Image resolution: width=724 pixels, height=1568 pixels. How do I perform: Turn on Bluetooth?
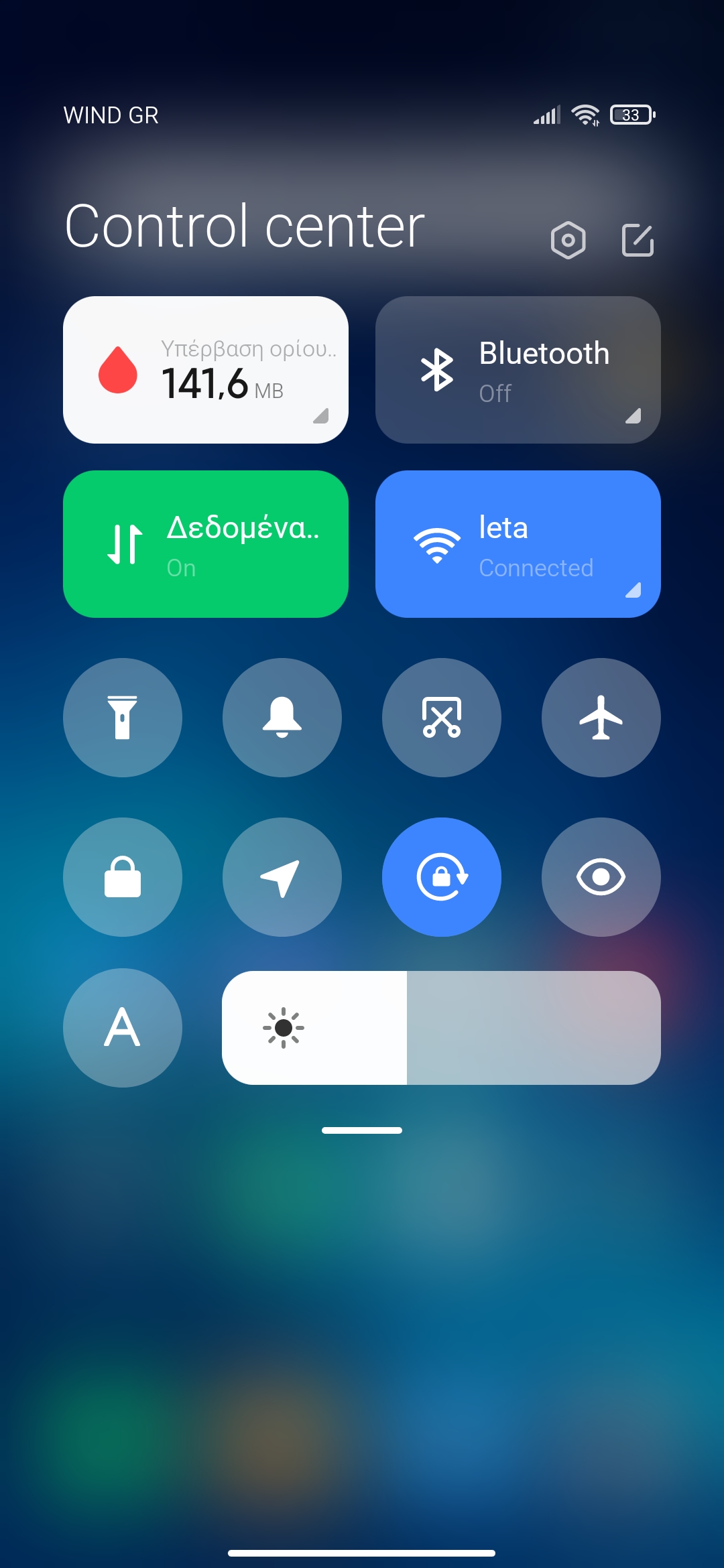(x=518, y=370)
